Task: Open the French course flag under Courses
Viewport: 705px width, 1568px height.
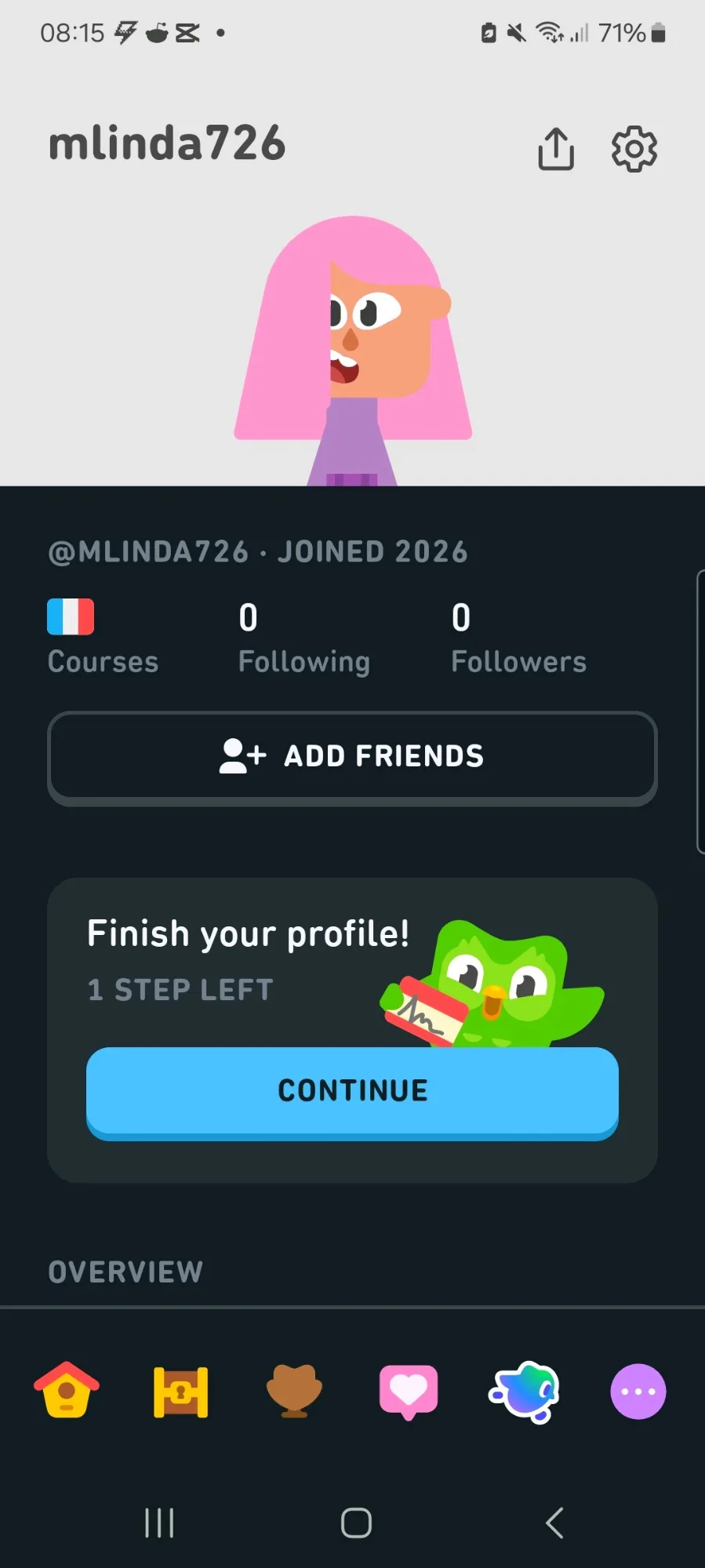Action: tap(71, 617)
